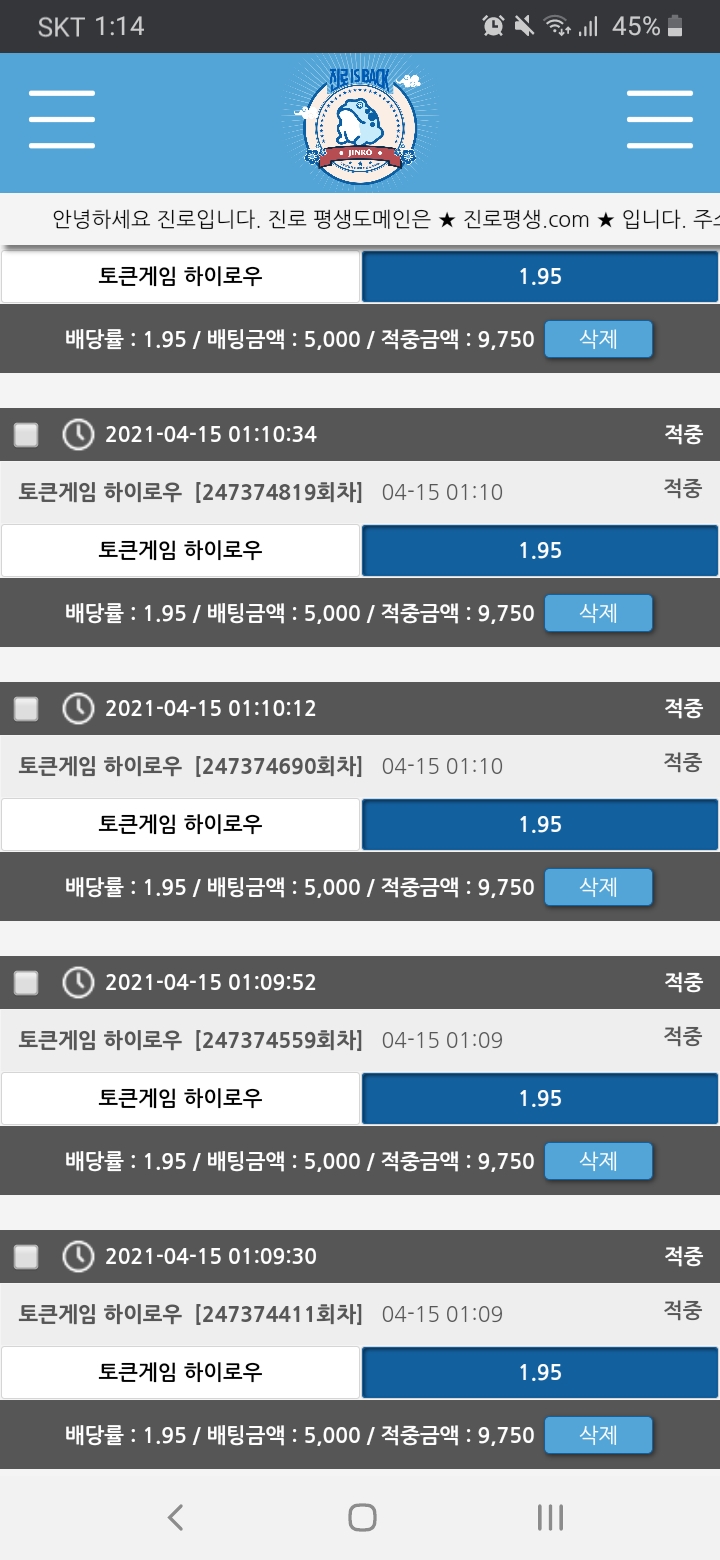This screenshot has width=720, height=1560.
Task: Tap the JINRO logo to go home
Action: (360, 122)
